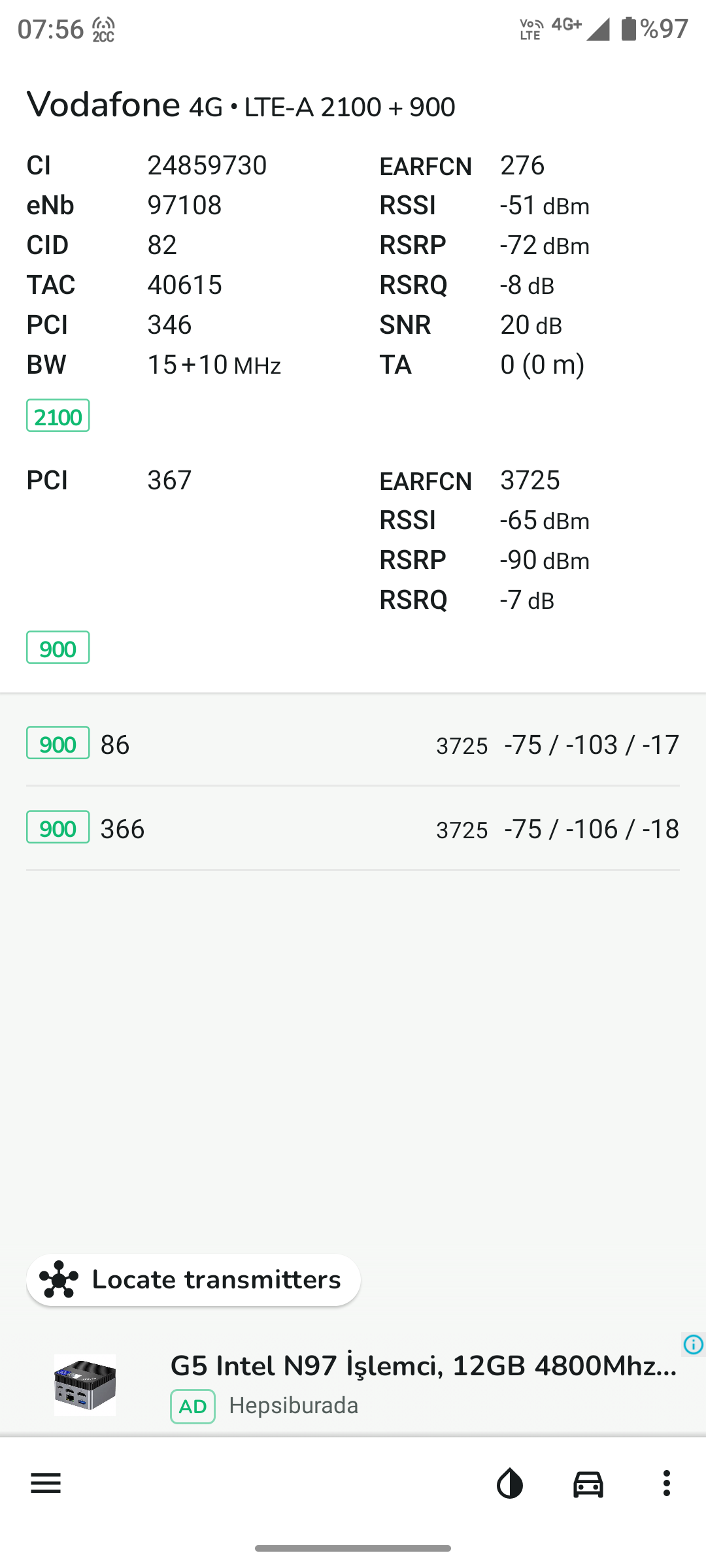Enable drive mode with the car icon

point(588,1484)
